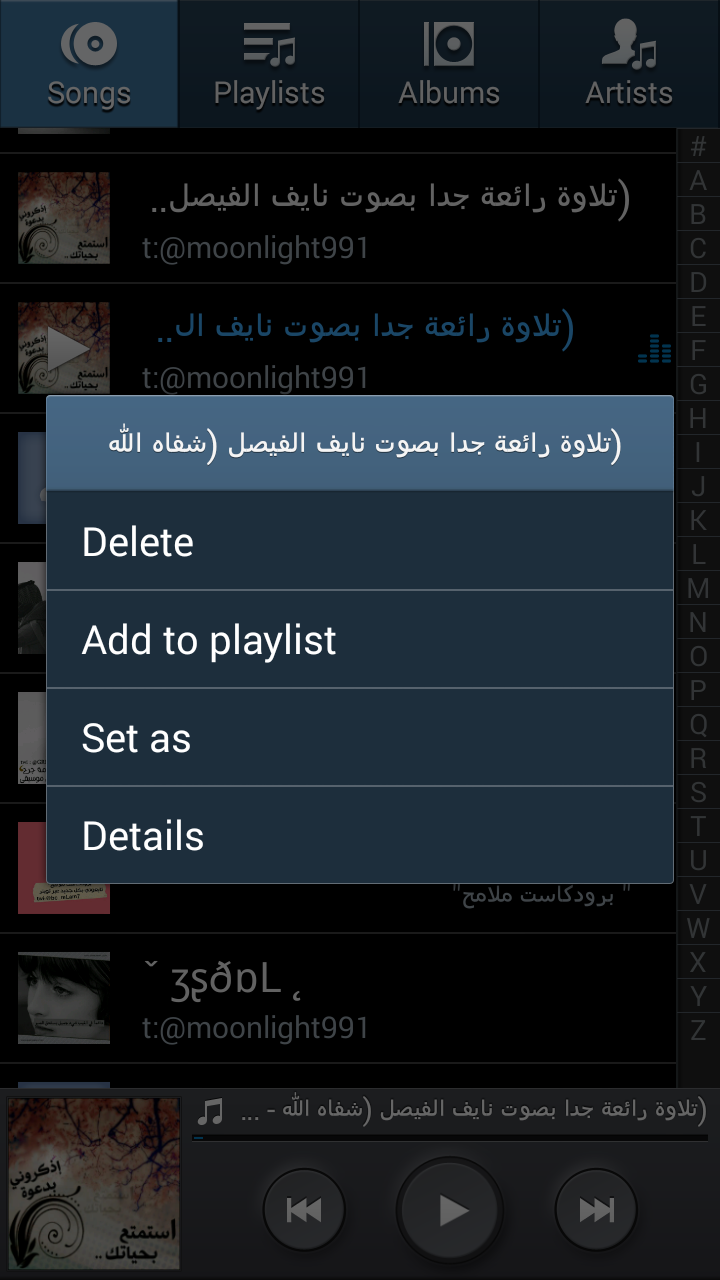Image resolution: width=720 pixels, height=1280 pixels.
Task: View song Details
Action: point(360,835)
